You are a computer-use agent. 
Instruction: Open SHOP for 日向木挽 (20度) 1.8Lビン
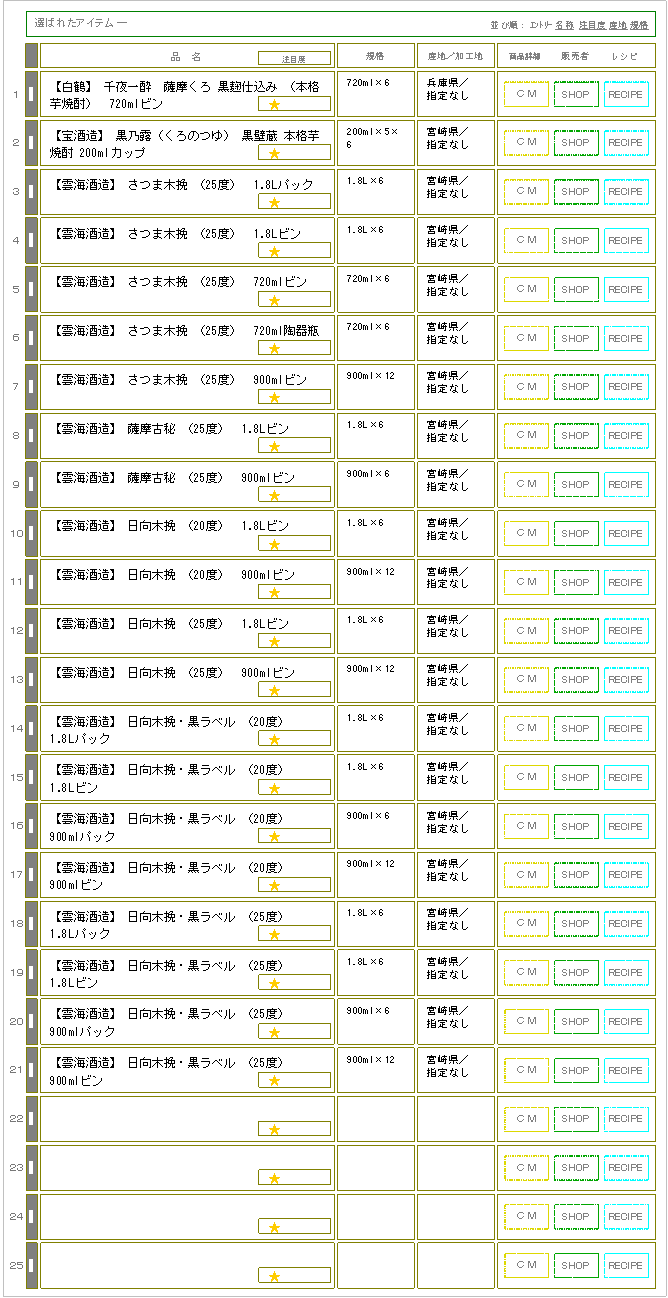pyautogui.click(x=576, y=534)
